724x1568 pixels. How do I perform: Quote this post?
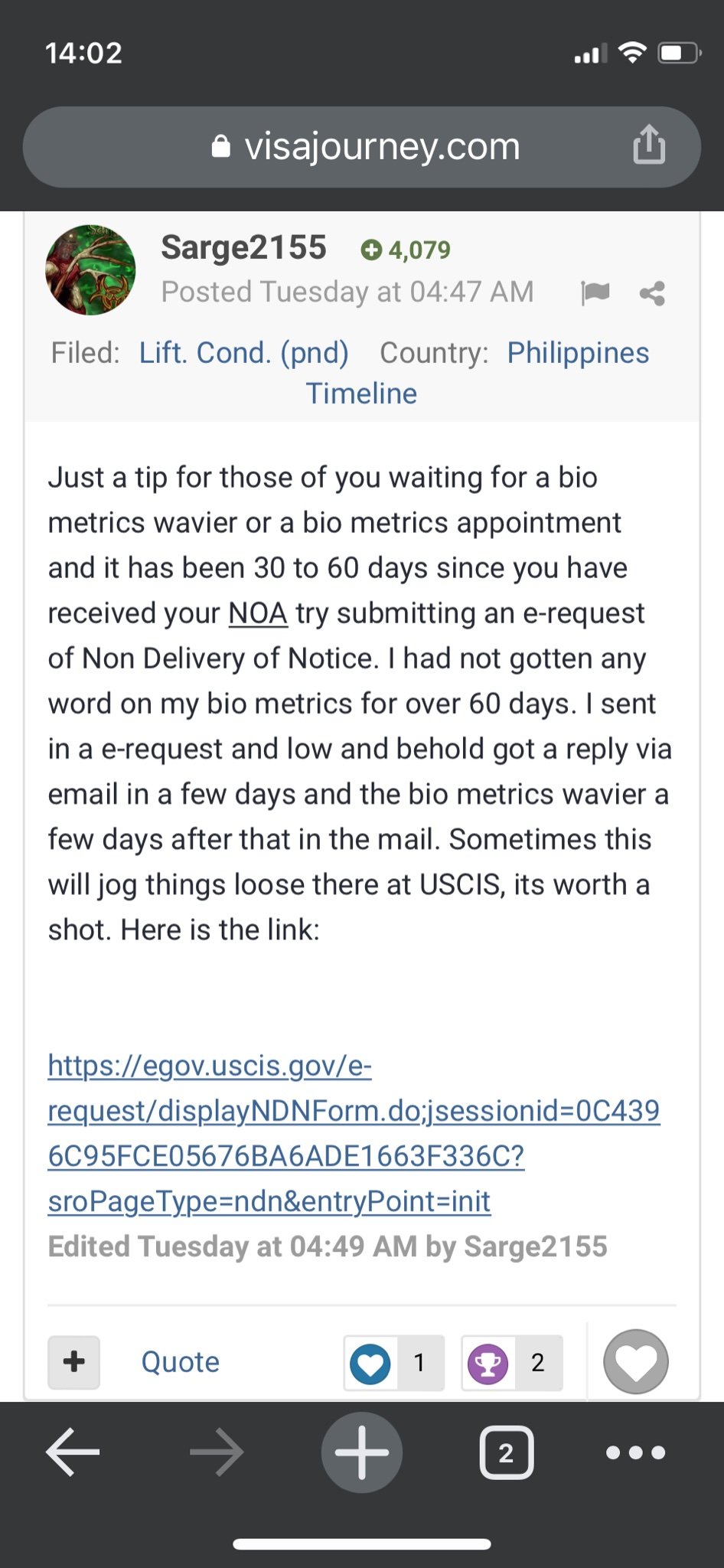180,1362
